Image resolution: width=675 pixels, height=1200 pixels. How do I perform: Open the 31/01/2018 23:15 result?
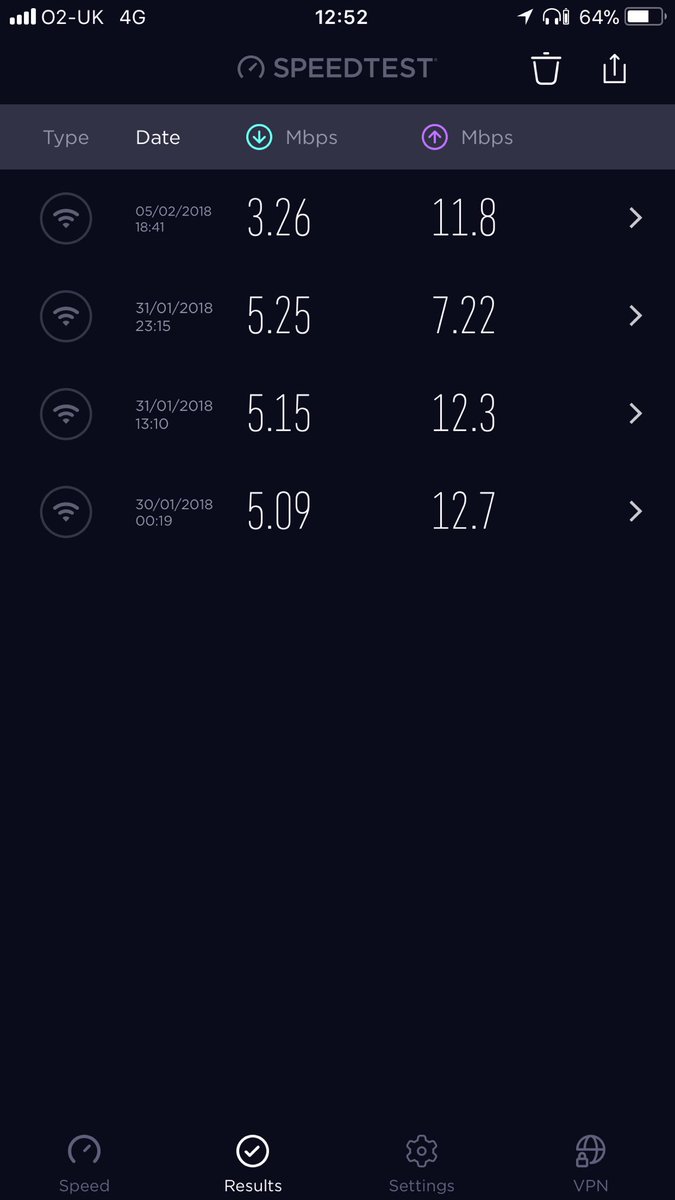(x=337, y=316)
